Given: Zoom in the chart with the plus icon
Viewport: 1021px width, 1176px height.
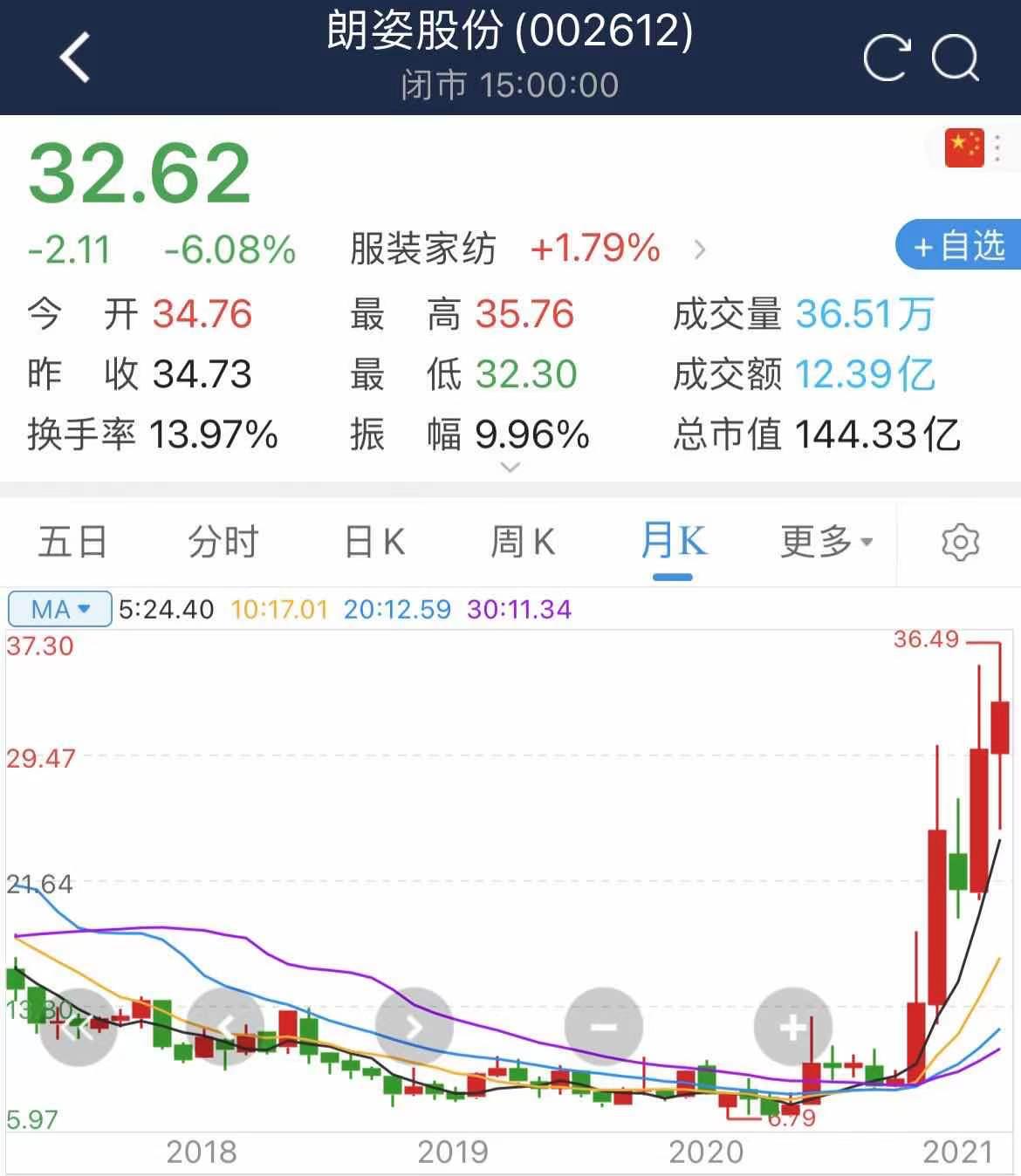Looking at the screenshot, I should (792, 1028).
